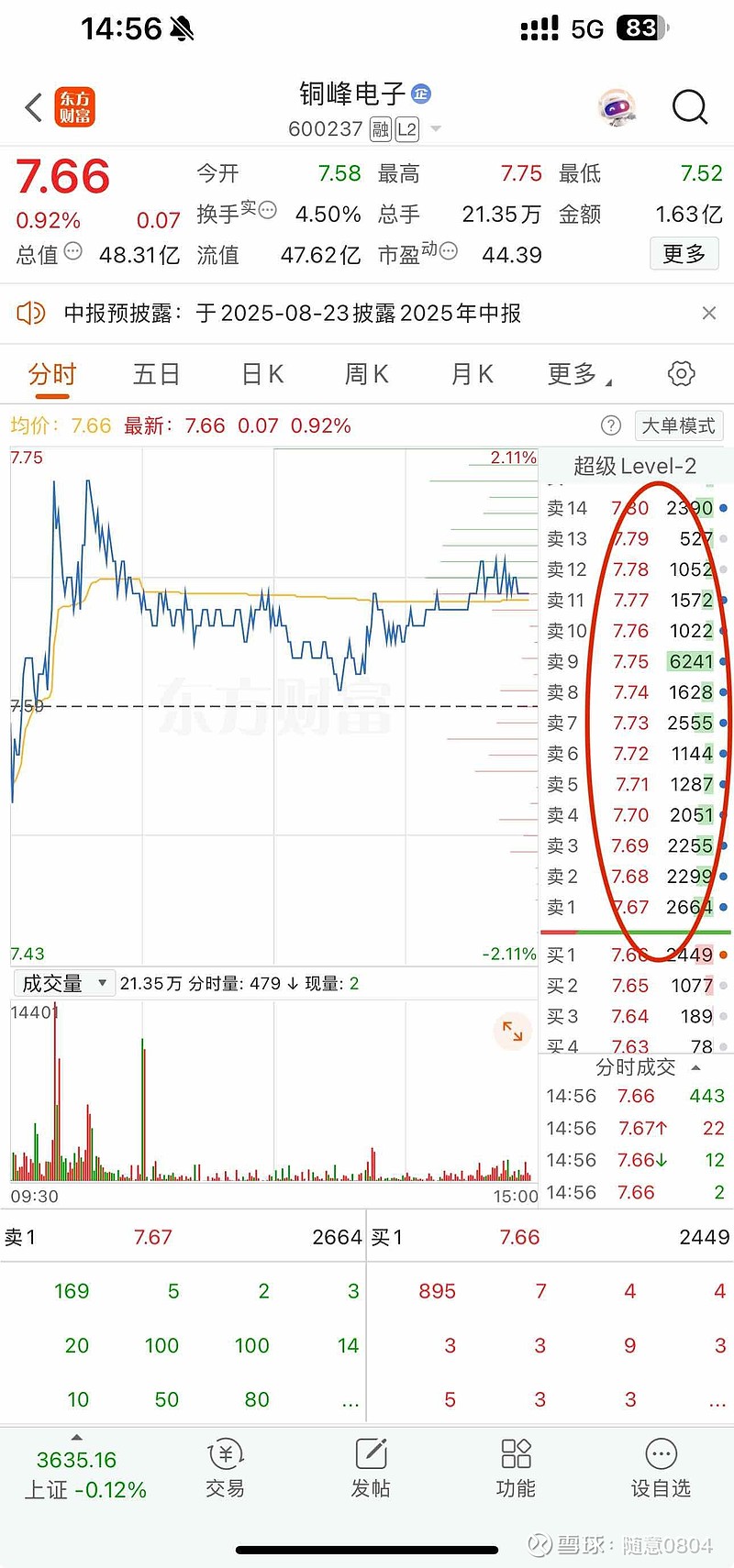Screen dimensions: 734x1568
Task: Tap 更多 button for more quote data
Action: point(684,254)
